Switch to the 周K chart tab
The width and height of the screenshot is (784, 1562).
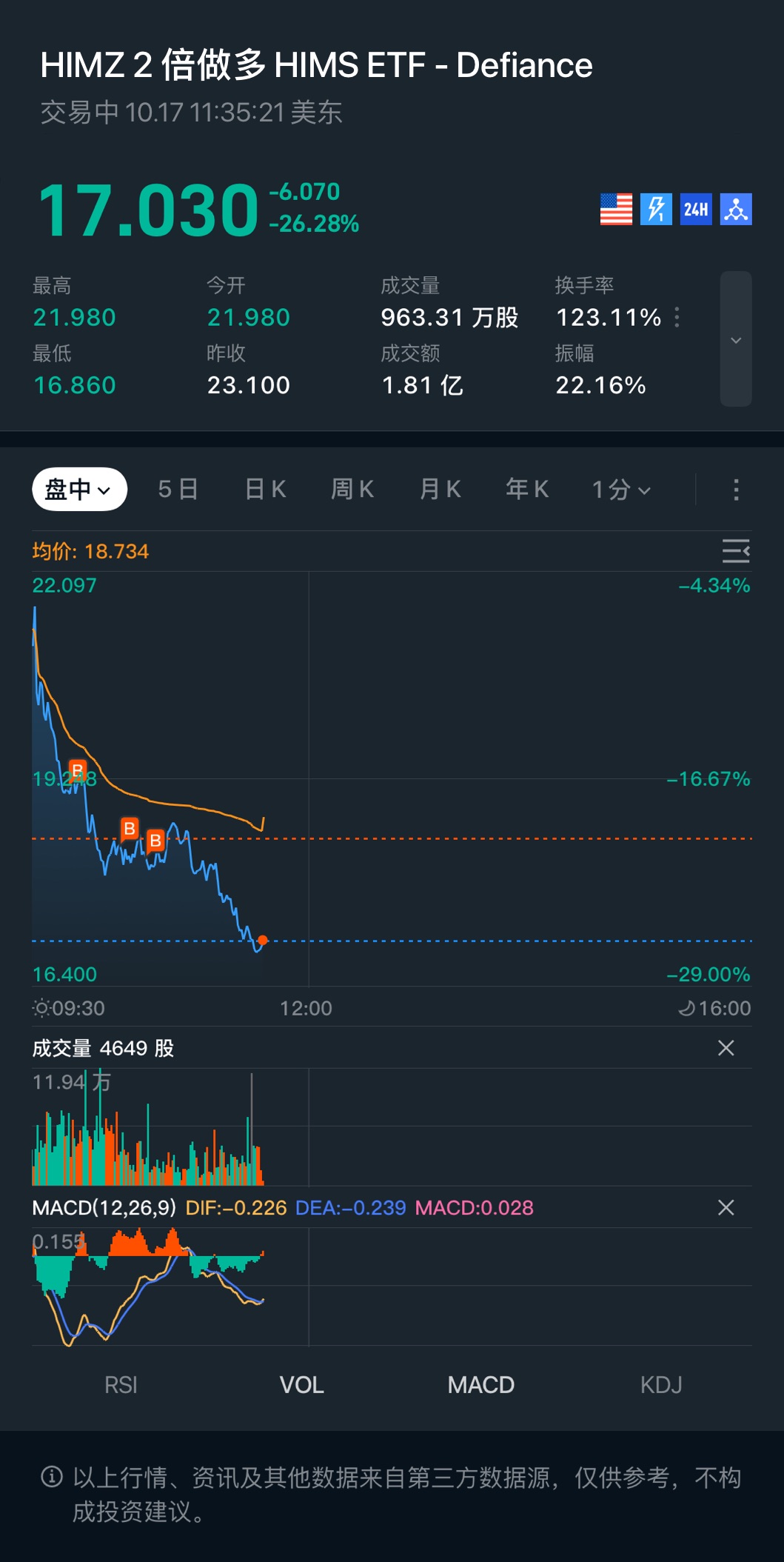pos(352,490)
